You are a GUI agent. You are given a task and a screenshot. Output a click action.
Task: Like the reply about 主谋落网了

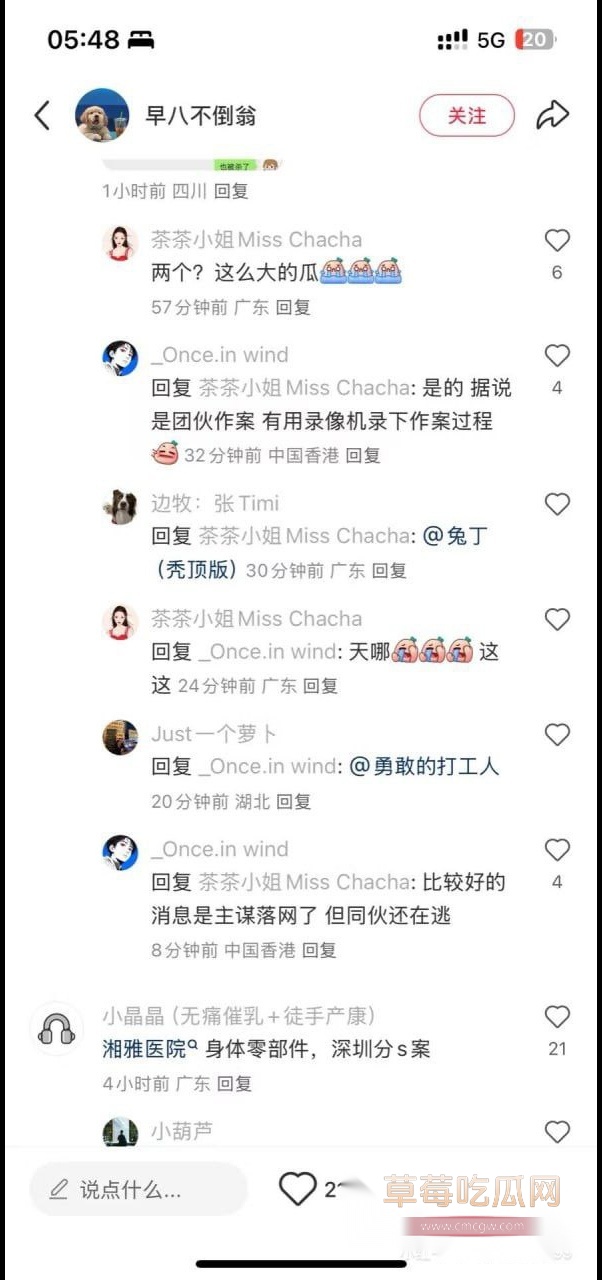tap(557, 850)
